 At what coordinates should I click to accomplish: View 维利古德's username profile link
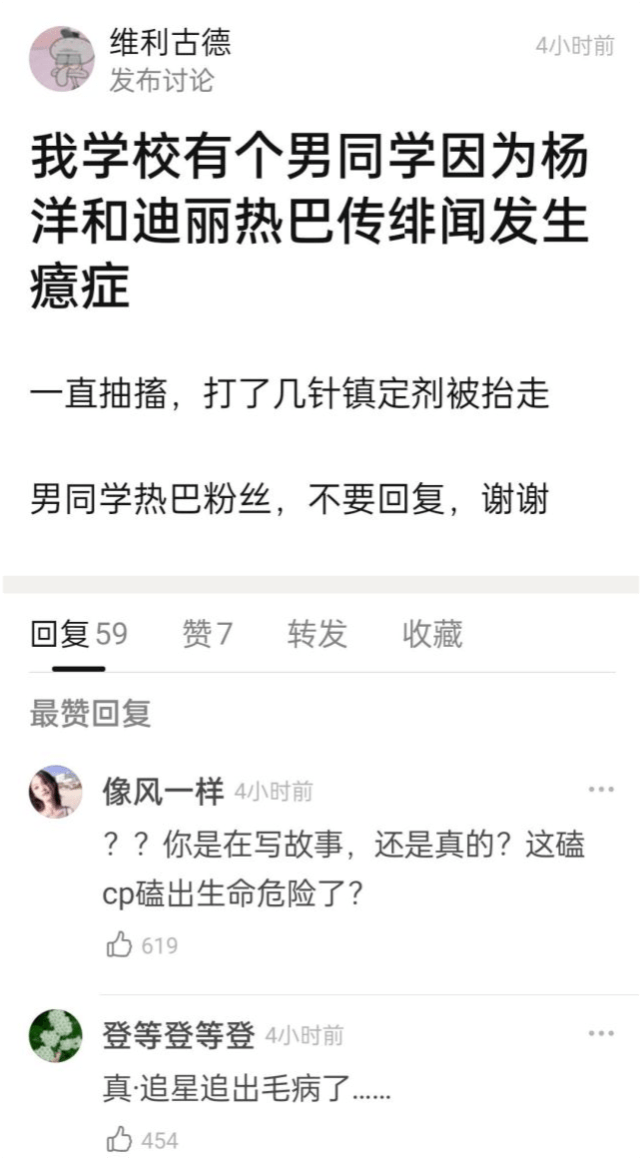pos(170,42)
